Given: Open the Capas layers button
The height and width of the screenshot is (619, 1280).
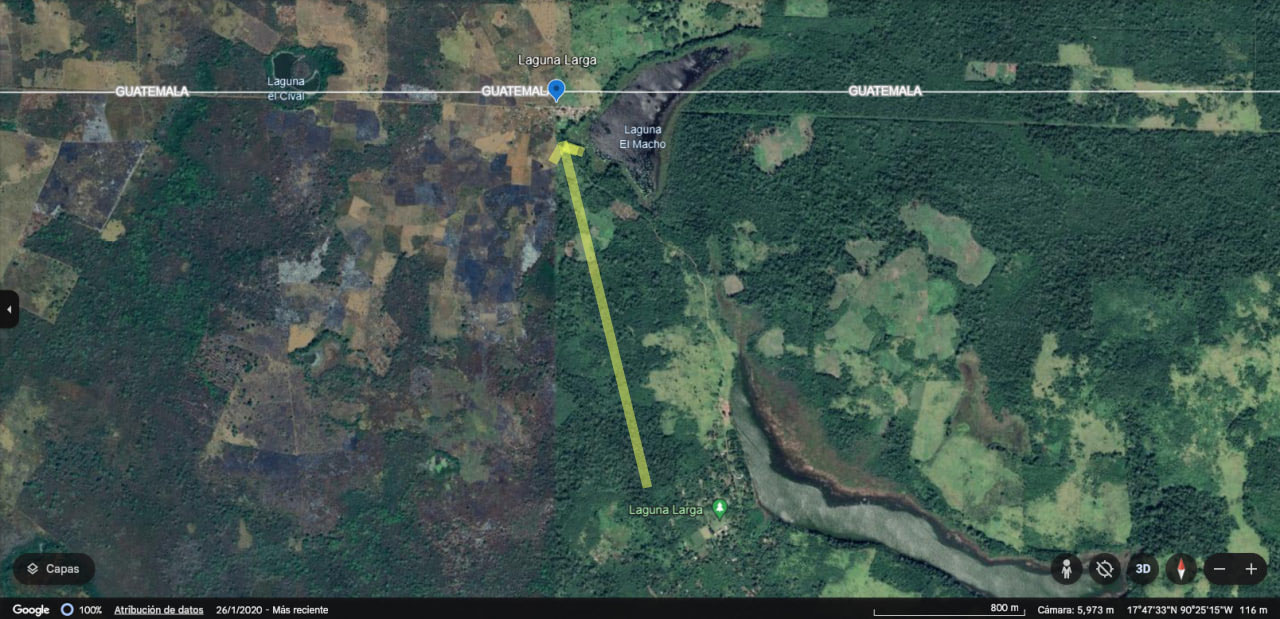Looking at the screenshot, I should (54, 569).
